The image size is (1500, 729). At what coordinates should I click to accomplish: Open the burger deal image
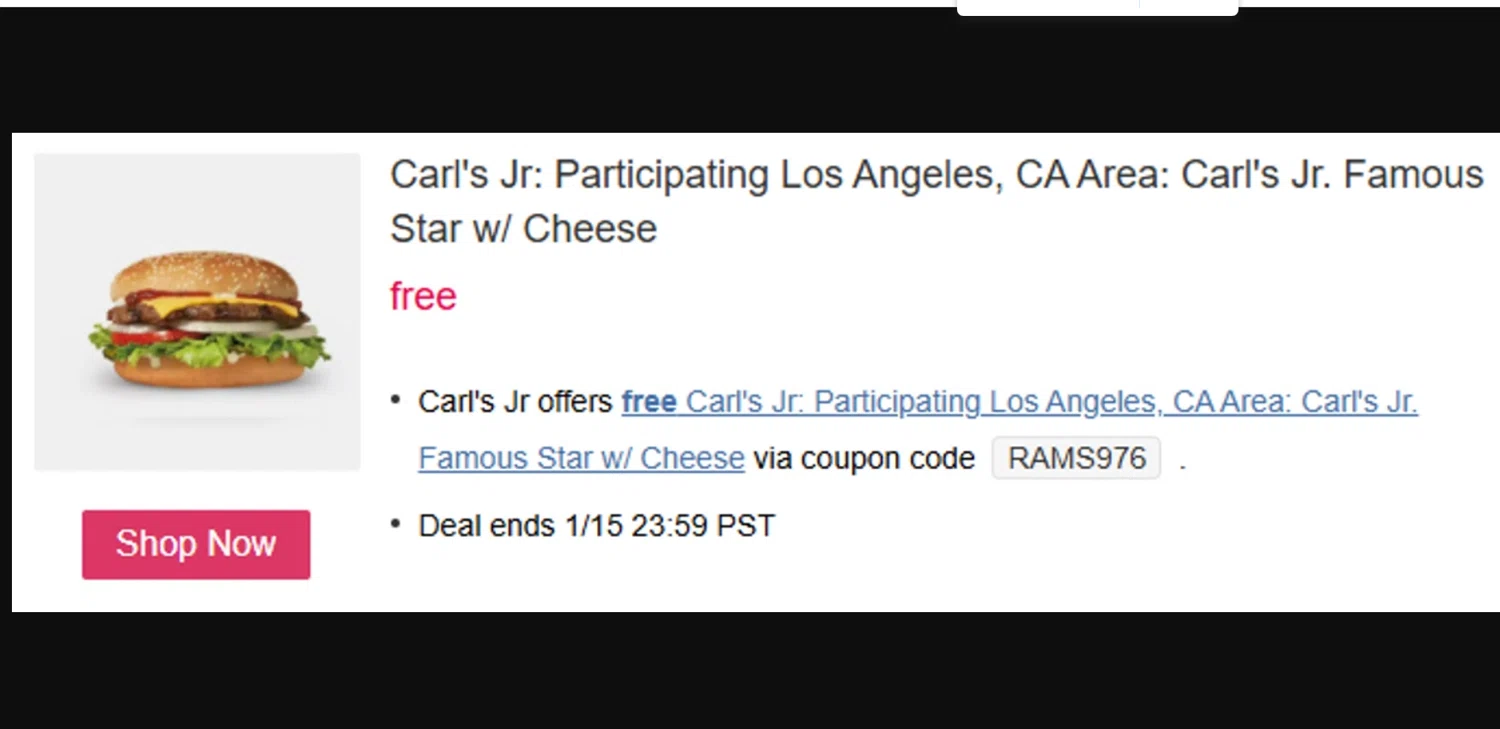[197, 312]
